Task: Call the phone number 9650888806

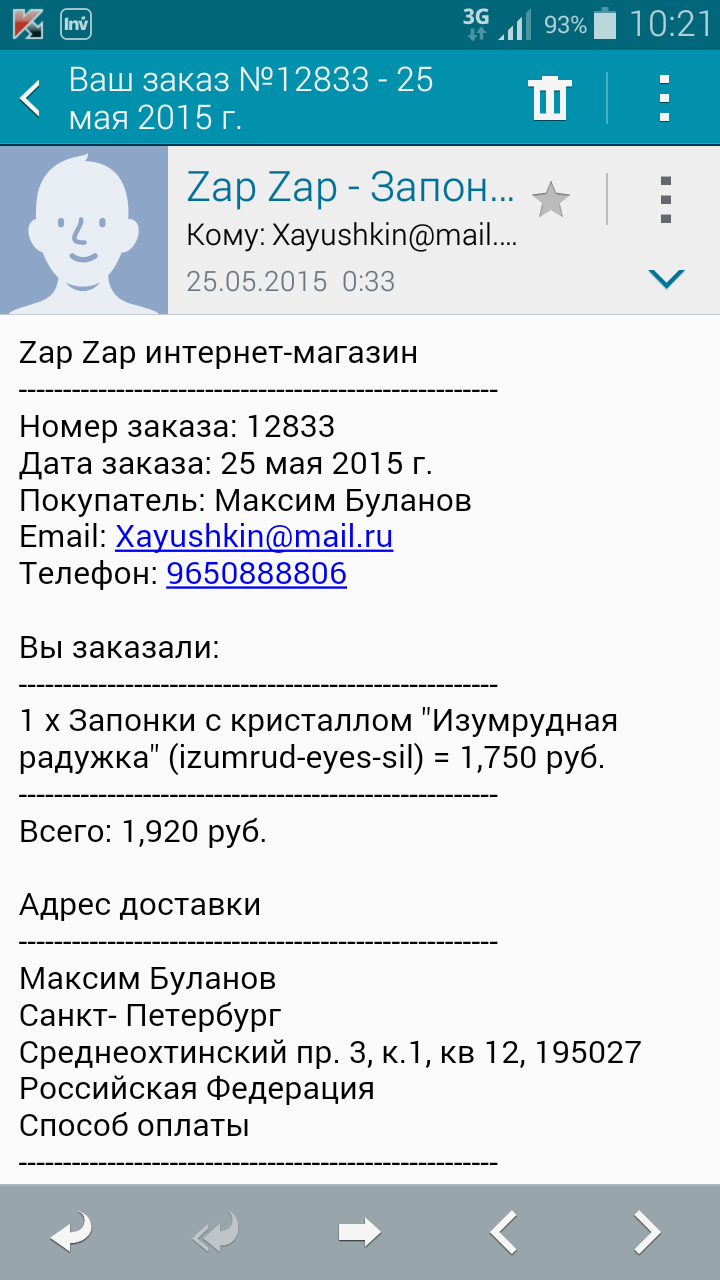Action: tap(256, 574)
